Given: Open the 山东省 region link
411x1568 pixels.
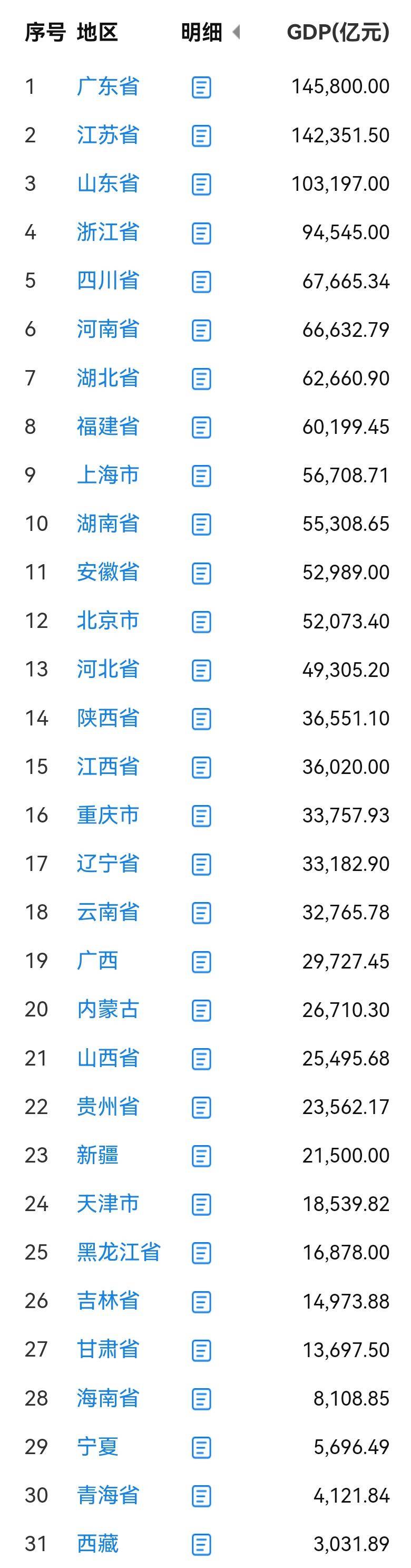Looking at the screenshot, I should point(107,183).
